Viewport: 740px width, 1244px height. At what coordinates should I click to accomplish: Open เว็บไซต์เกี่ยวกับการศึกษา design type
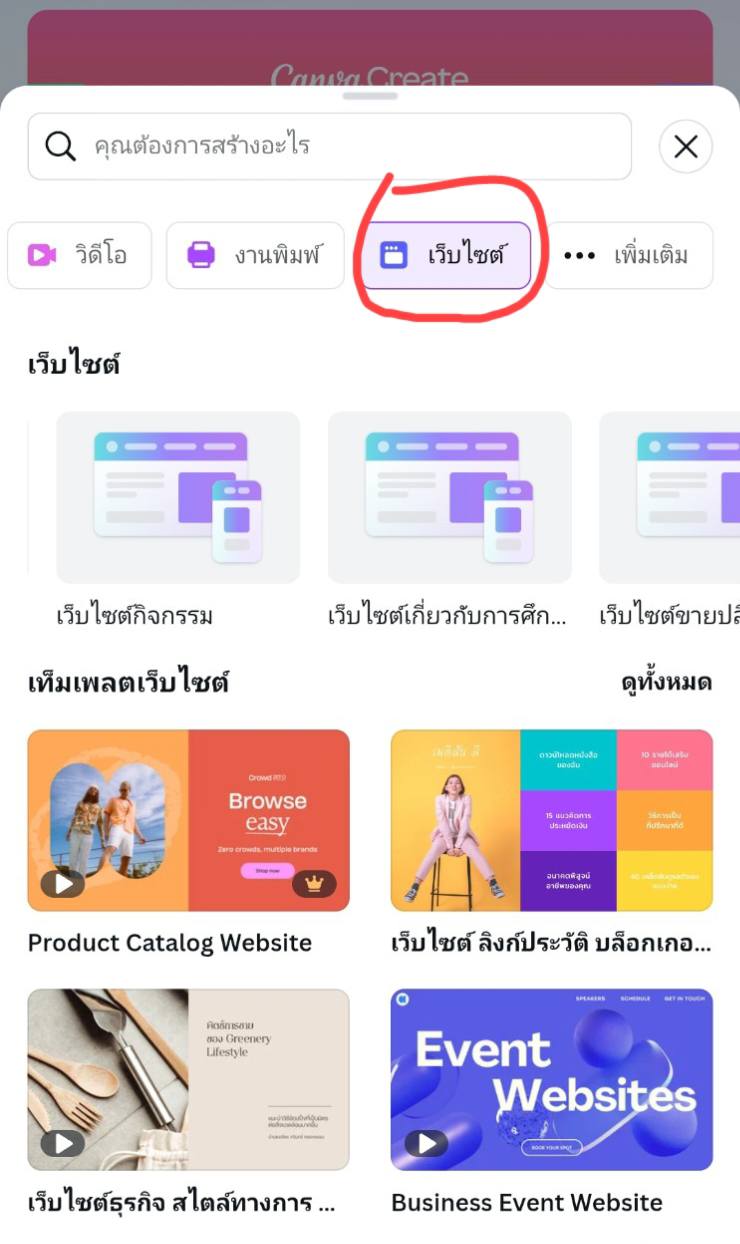point(450,498)
